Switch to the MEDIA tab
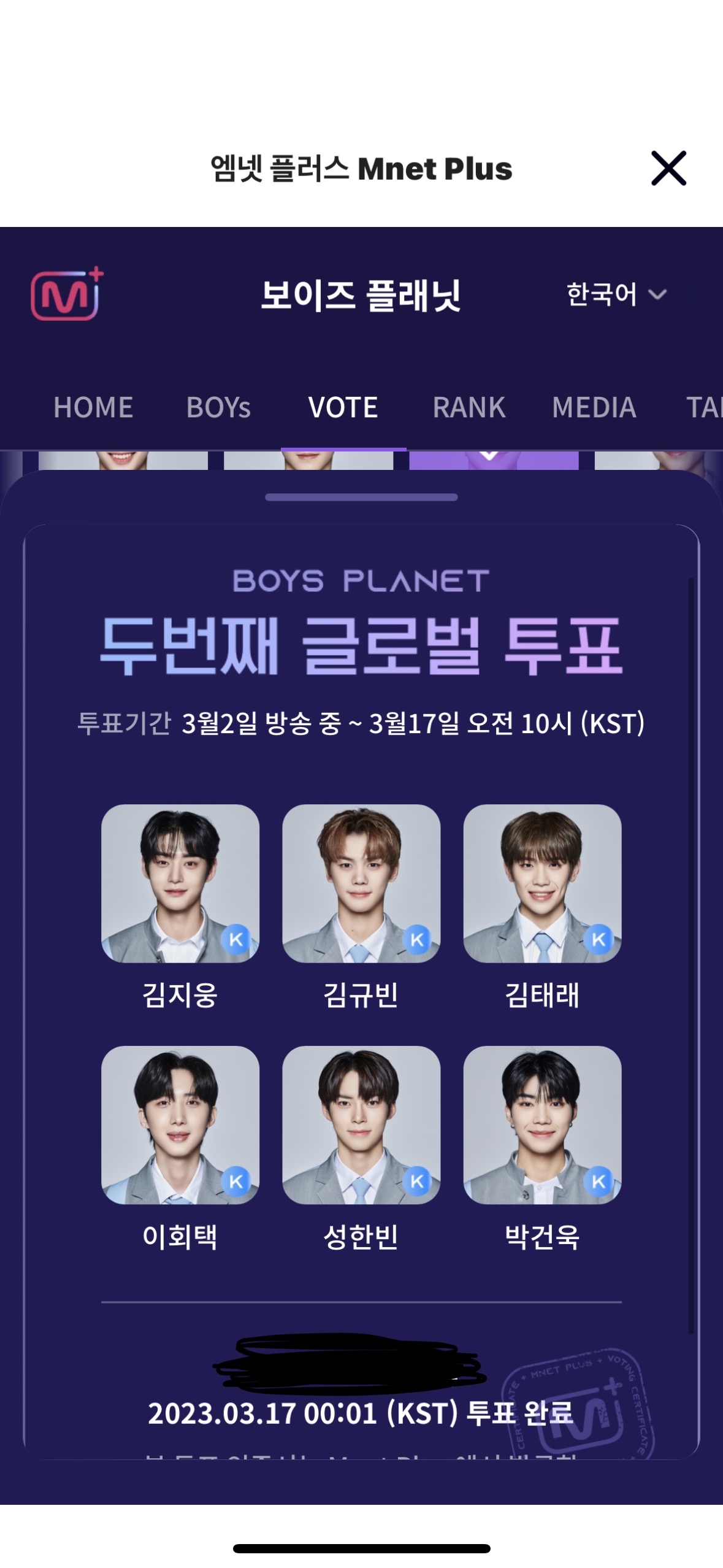Screen dimensions: 723x1568 click(x=594, y=407)
